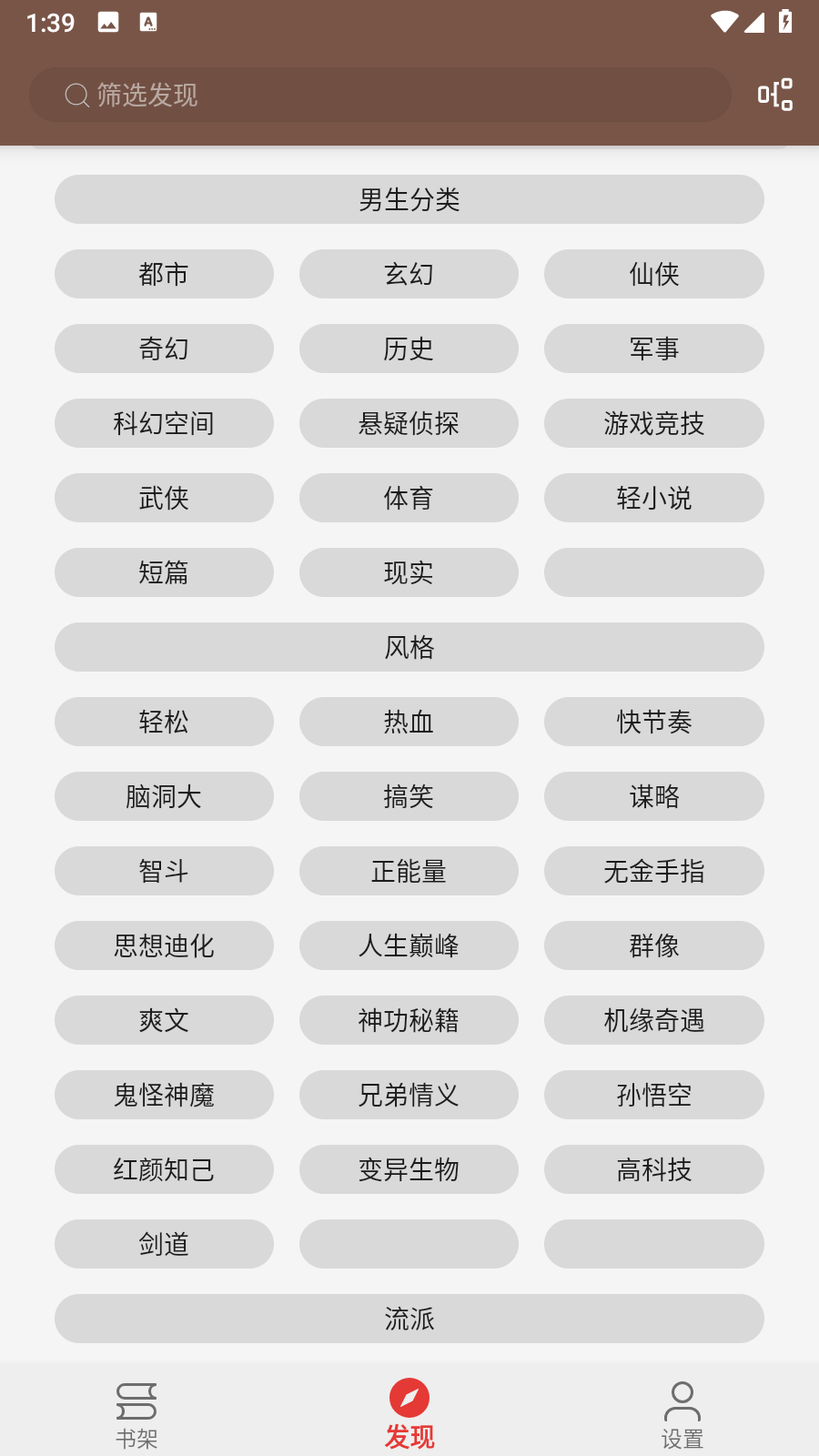
Task: Tap the 筛选发现 search field
Action: [x=380, y=95]
